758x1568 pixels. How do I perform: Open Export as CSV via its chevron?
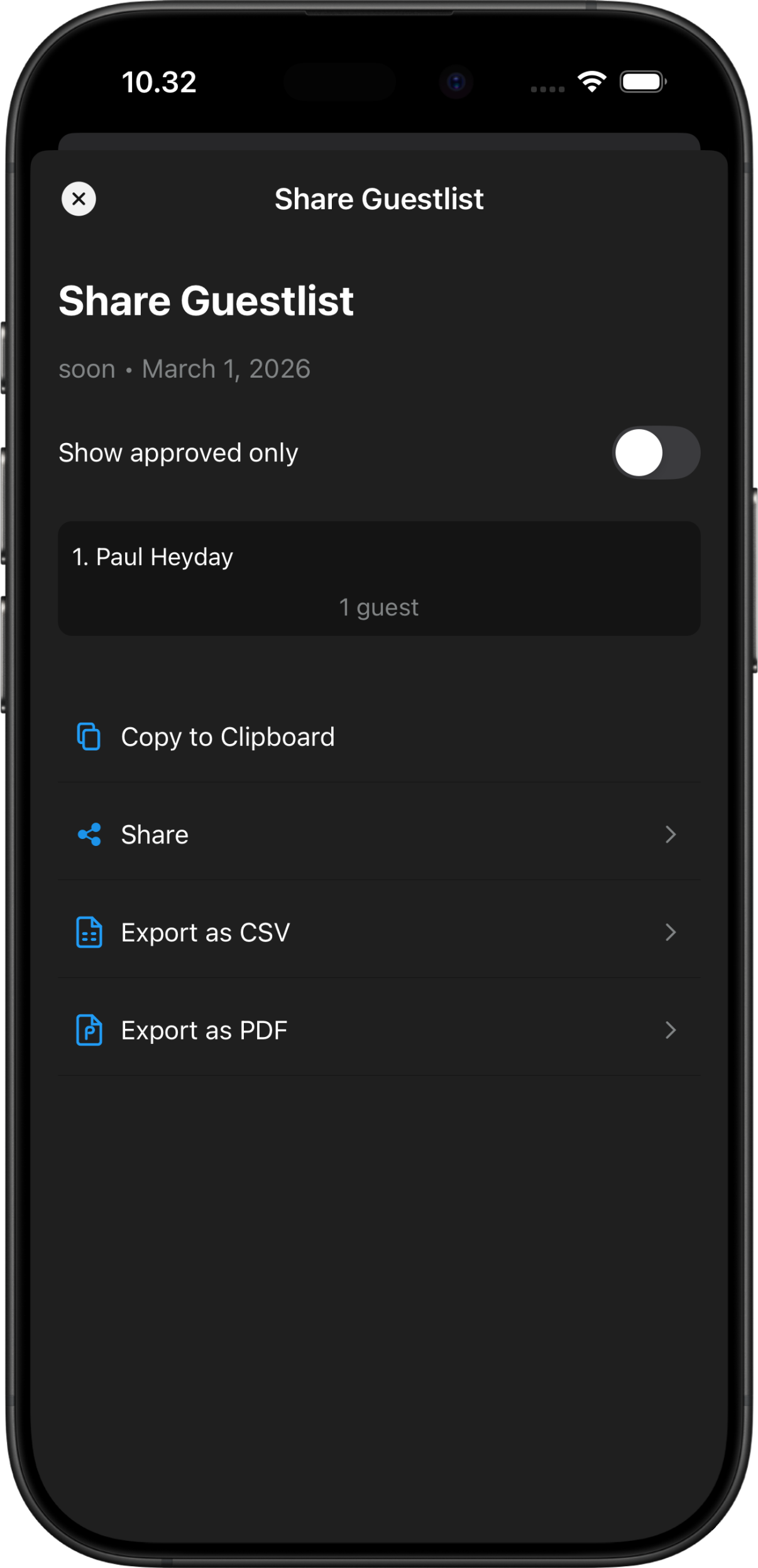671,933
